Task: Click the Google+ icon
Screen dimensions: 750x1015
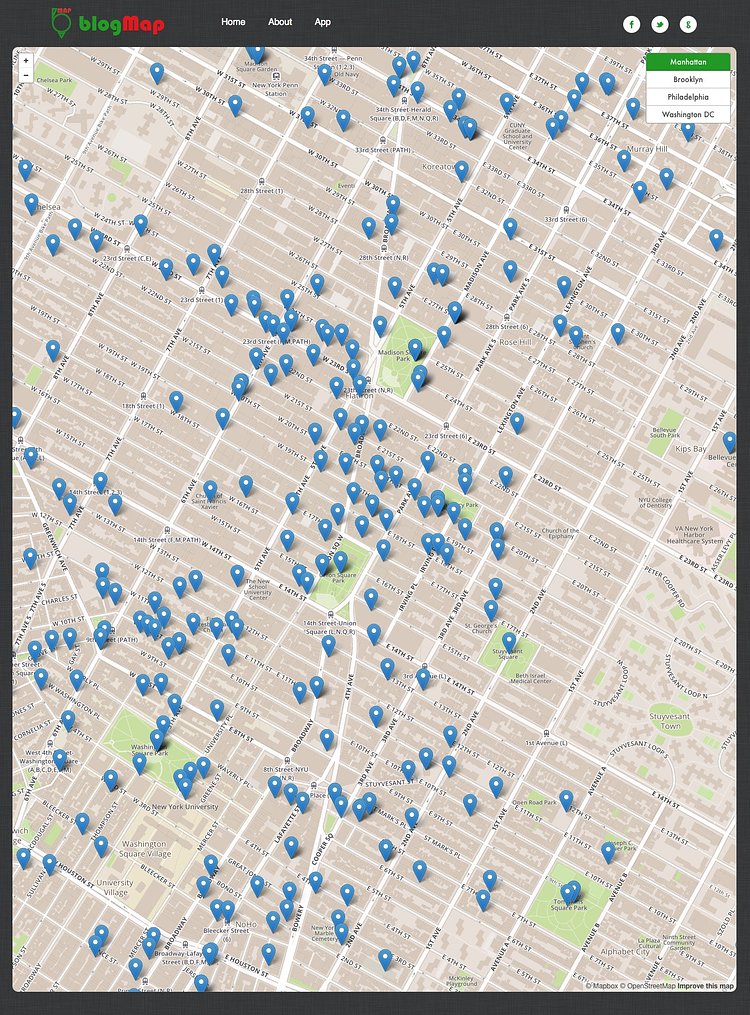Action: coord(688,22)
